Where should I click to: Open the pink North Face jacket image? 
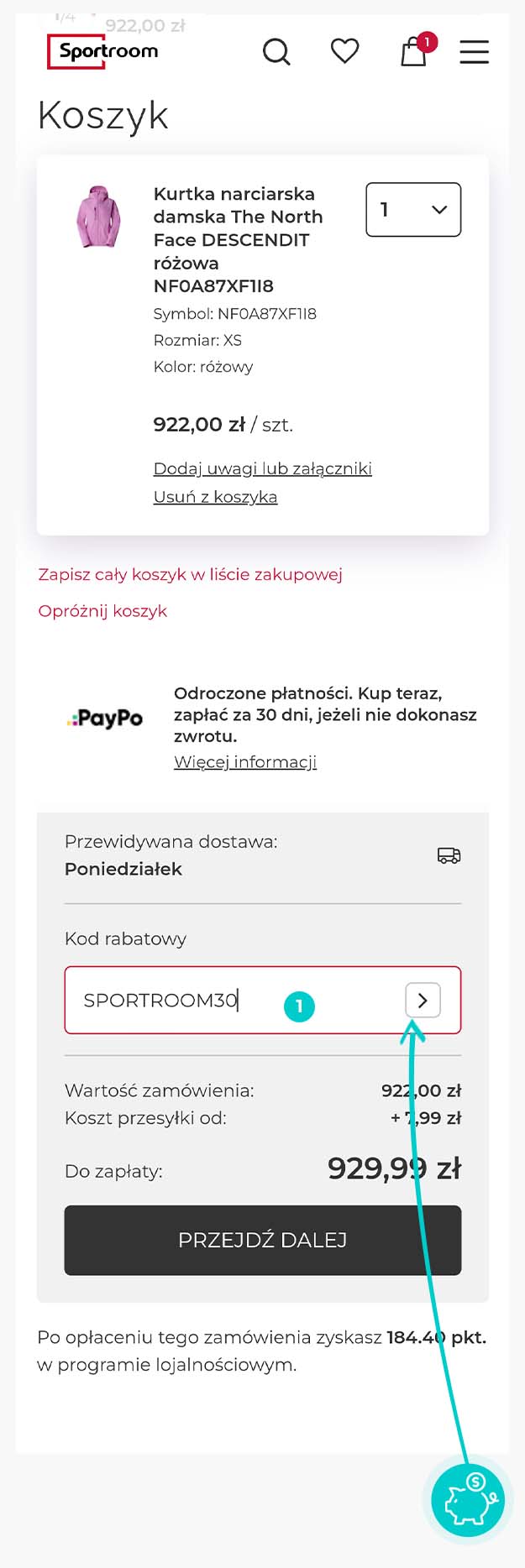[x=98, y=217]
